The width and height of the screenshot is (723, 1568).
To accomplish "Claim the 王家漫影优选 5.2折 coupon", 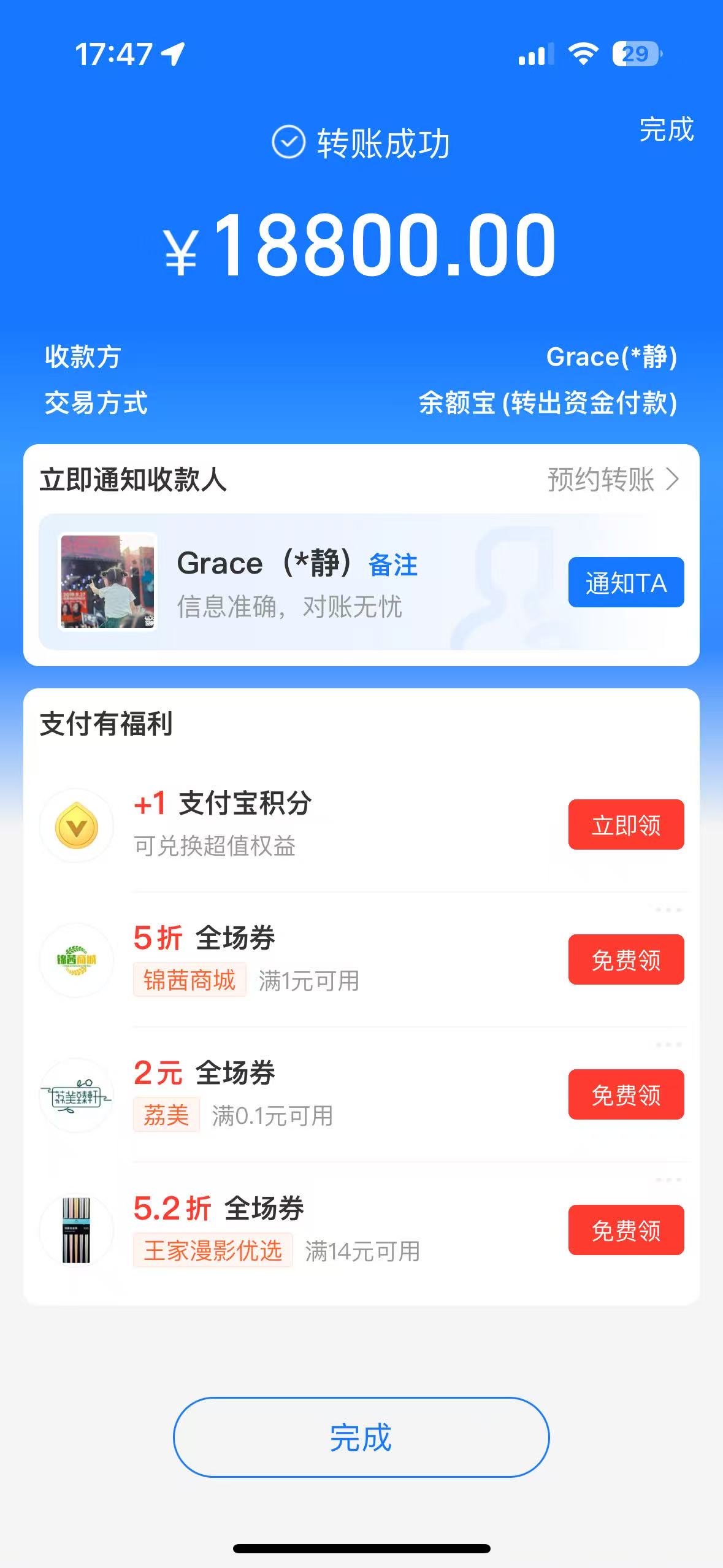I will pyautogui.click(x=625, y=1230).
